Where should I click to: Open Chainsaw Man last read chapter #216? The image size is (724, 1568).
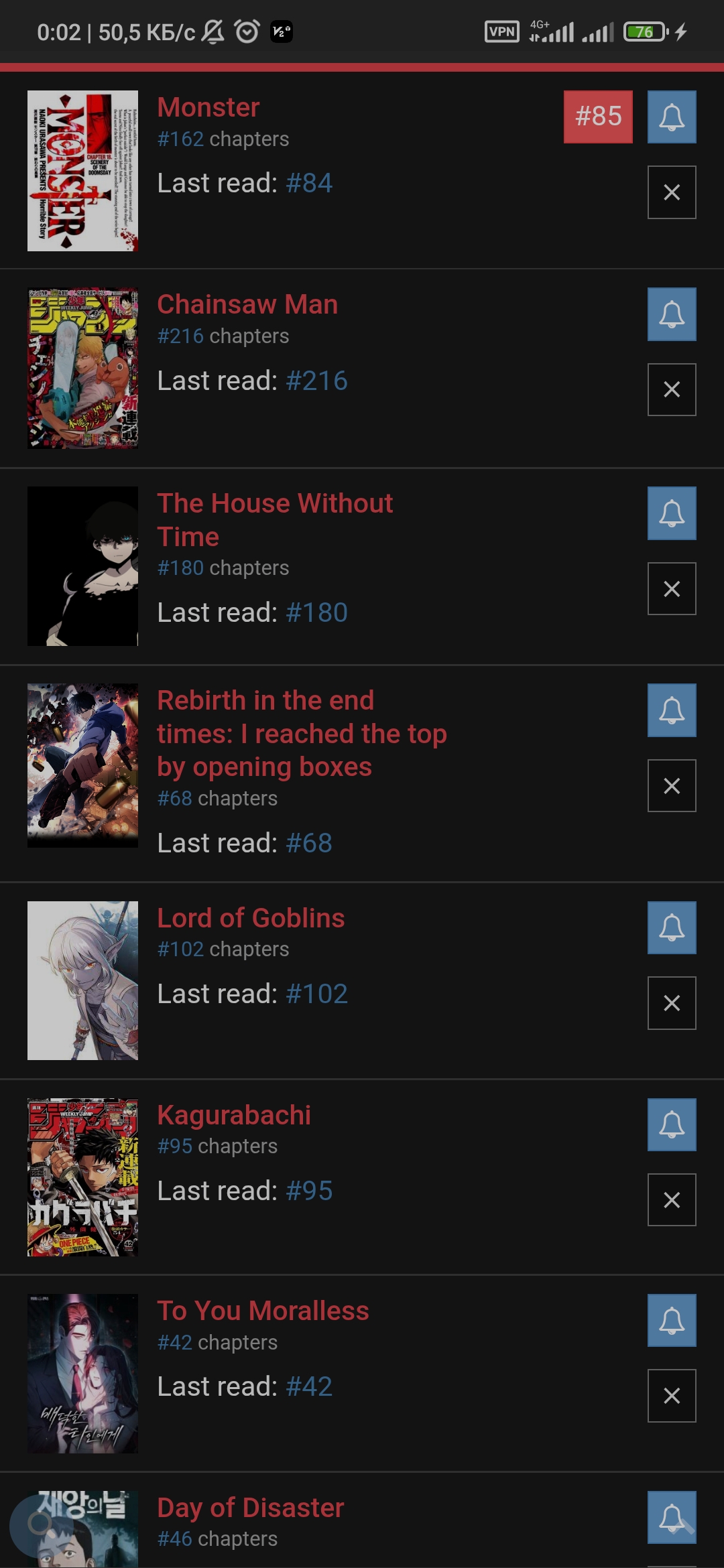(316, 381)
